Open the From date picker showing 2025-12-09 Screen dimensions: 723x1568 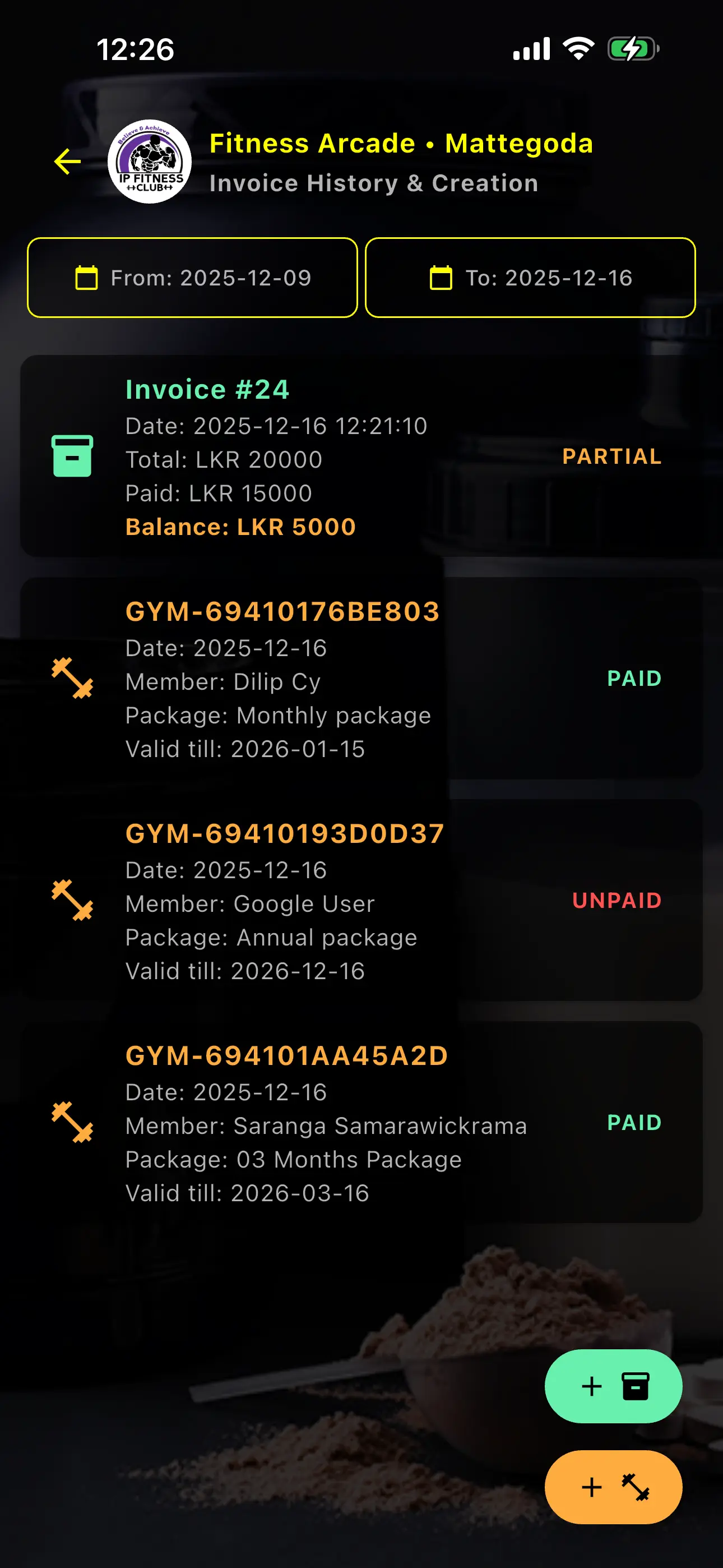192,278
